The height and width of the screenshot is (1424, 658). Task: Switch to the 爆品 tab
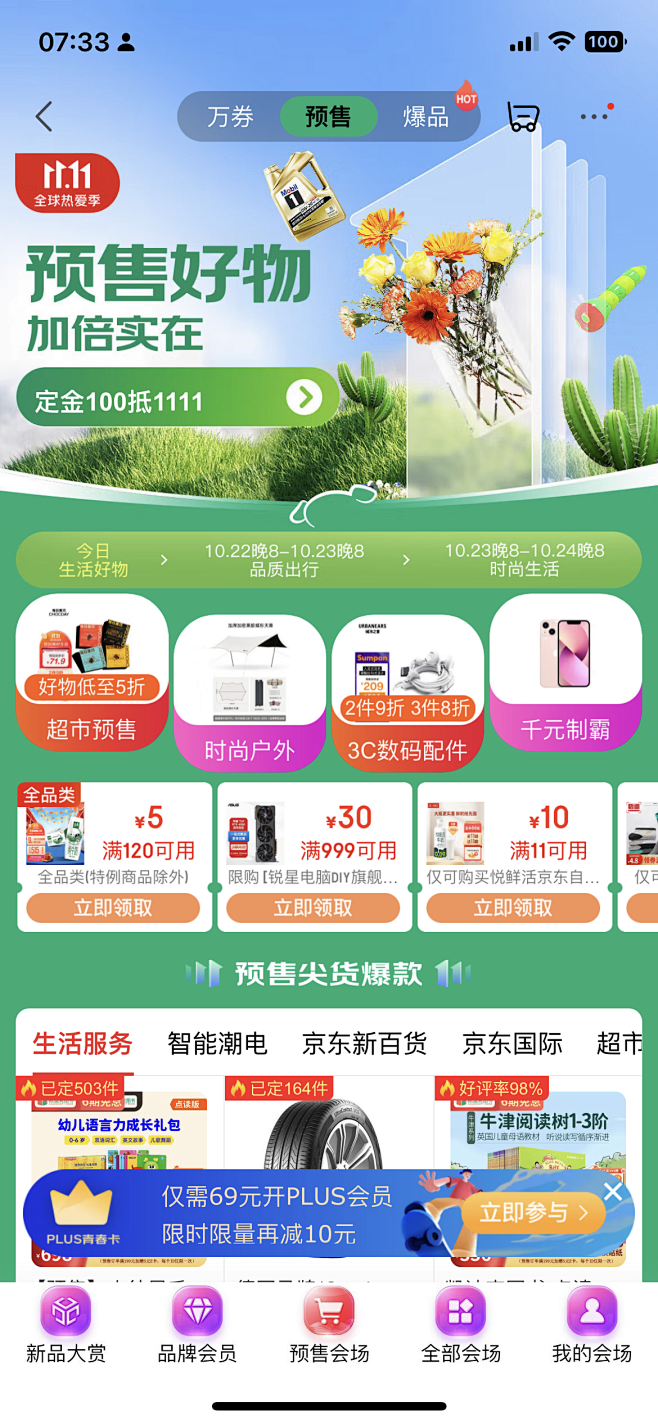[426, 117]
